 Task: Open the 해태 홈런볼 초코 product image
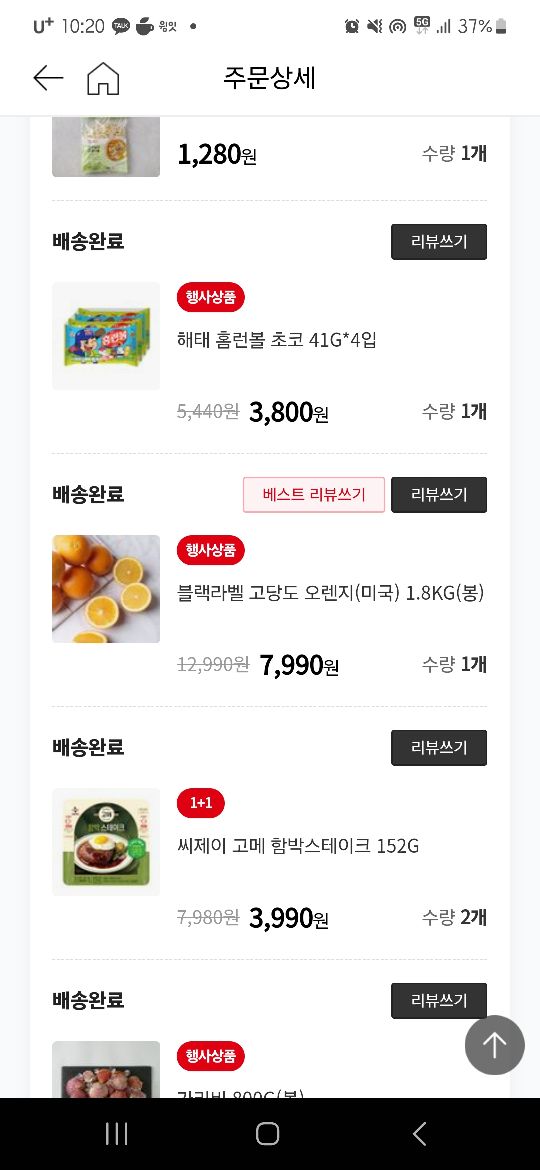106,336
